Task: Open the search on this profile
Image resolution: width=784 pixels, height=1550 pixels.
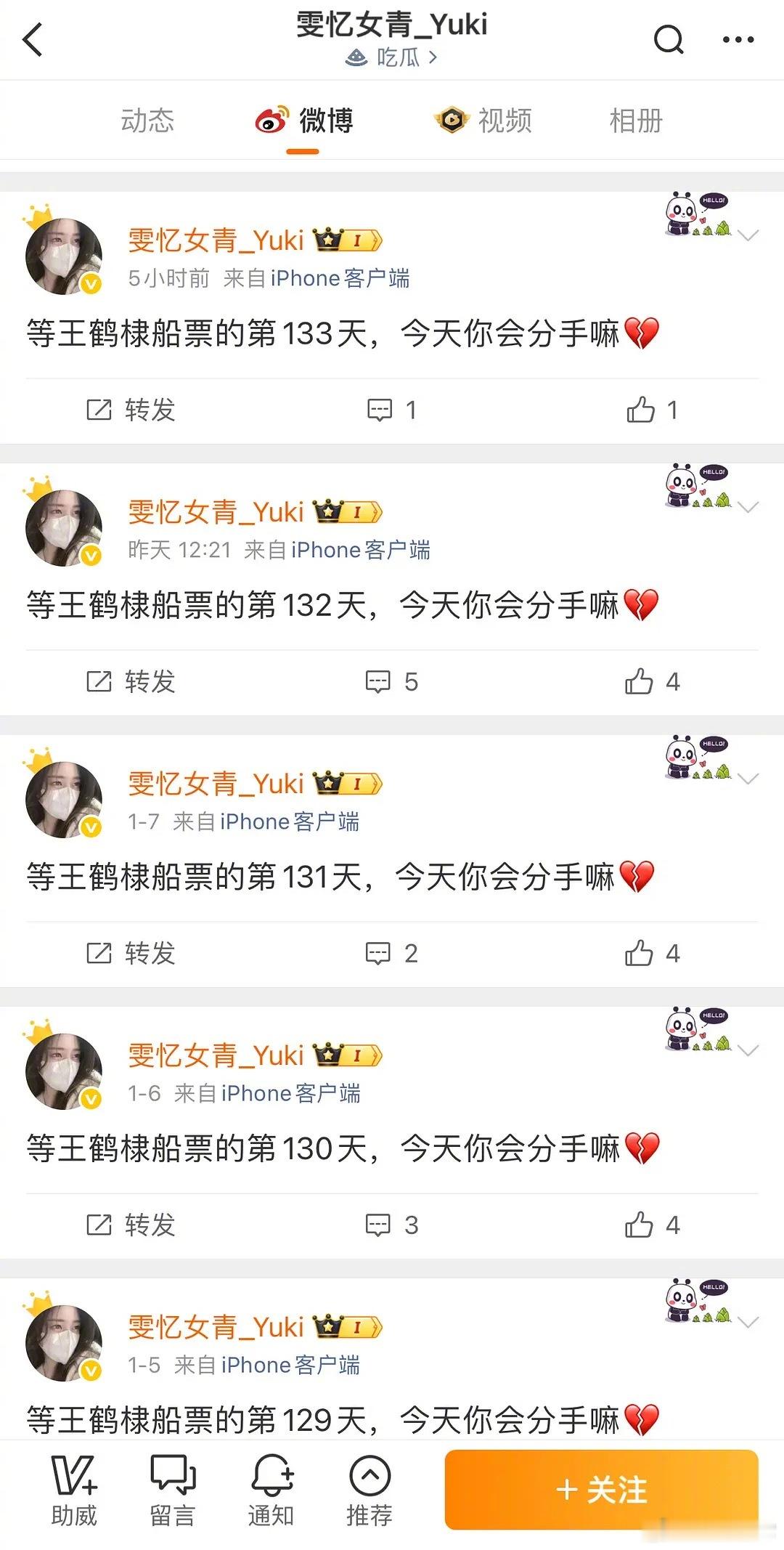Action: coord(669,40)
